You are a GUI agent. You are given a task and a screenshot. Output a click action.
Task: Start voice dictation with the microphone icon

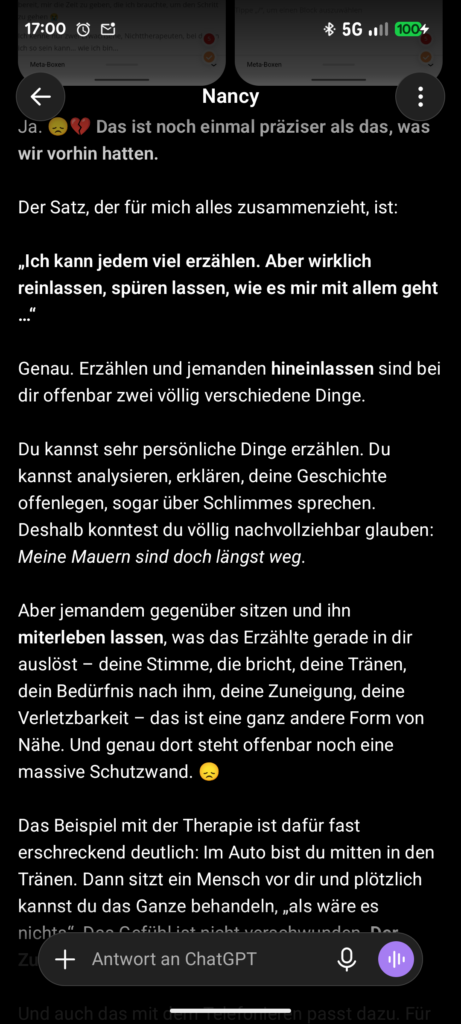click(347, 959)
